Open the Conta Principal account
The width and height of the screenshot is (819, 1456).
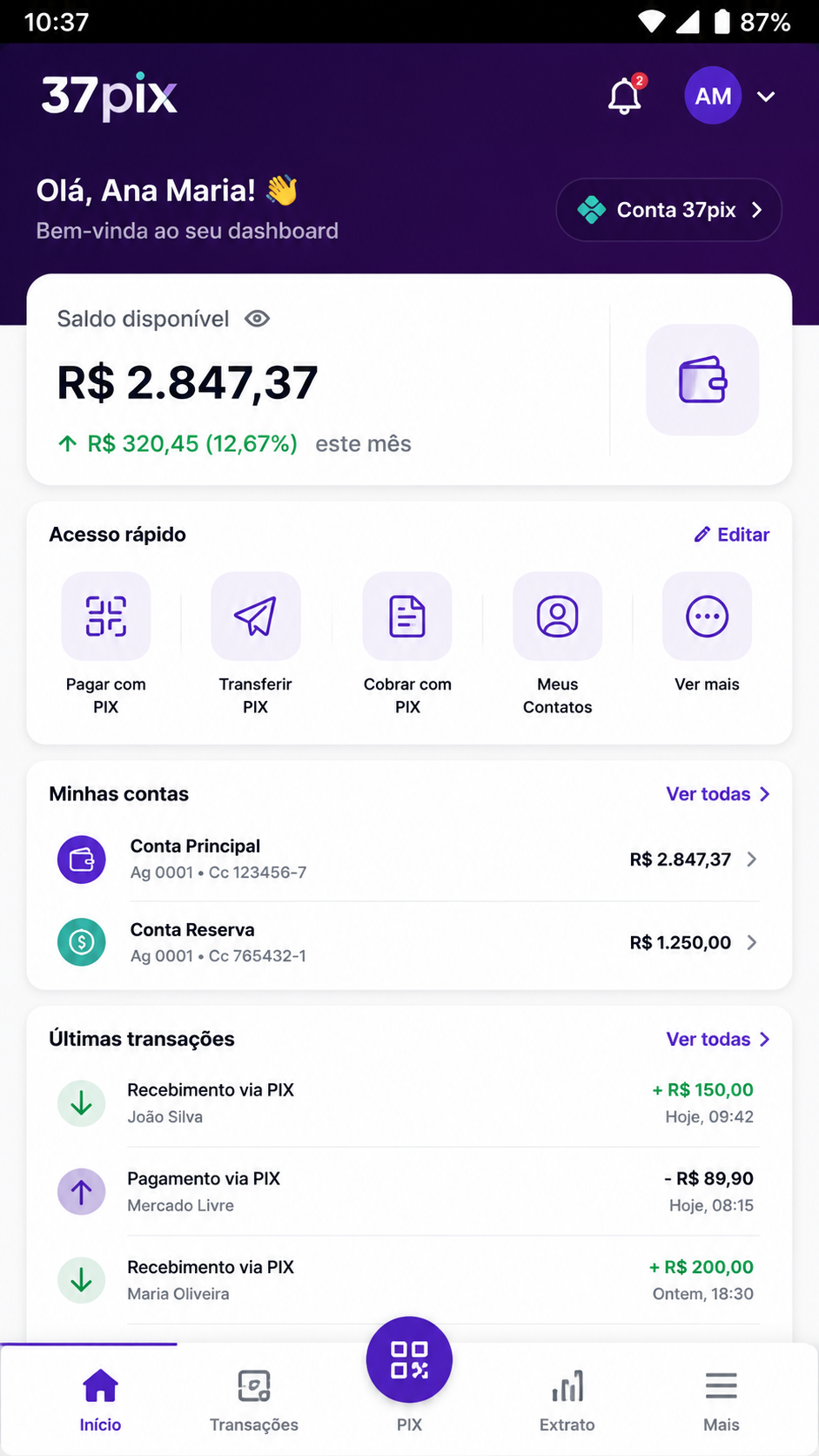408,859
